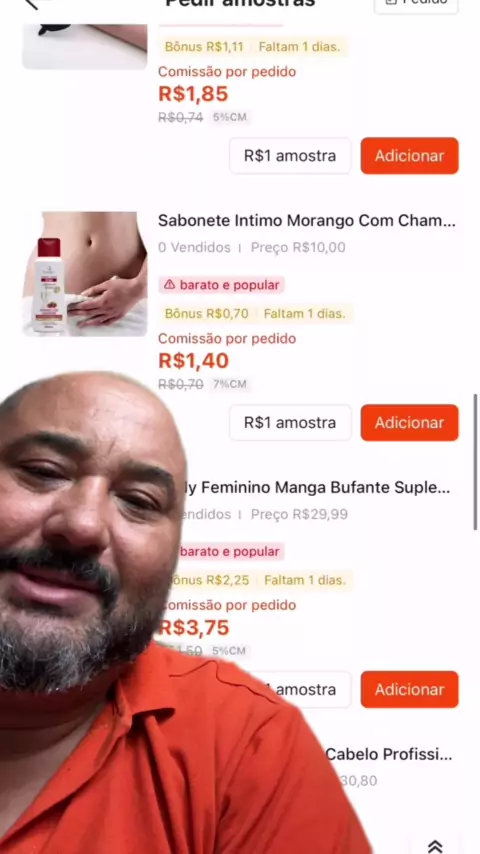The width and height of the screenshot is (480, 854).
Task: Tap Adicionar for the R$1,85 commission product
Action: (x=409, y=156)
